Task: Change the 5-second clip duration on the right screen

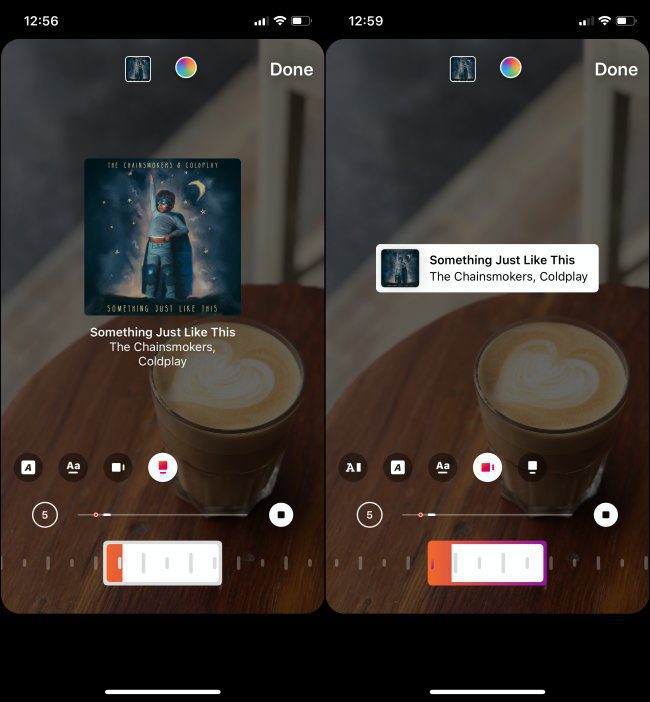Action: pos(369,515)
